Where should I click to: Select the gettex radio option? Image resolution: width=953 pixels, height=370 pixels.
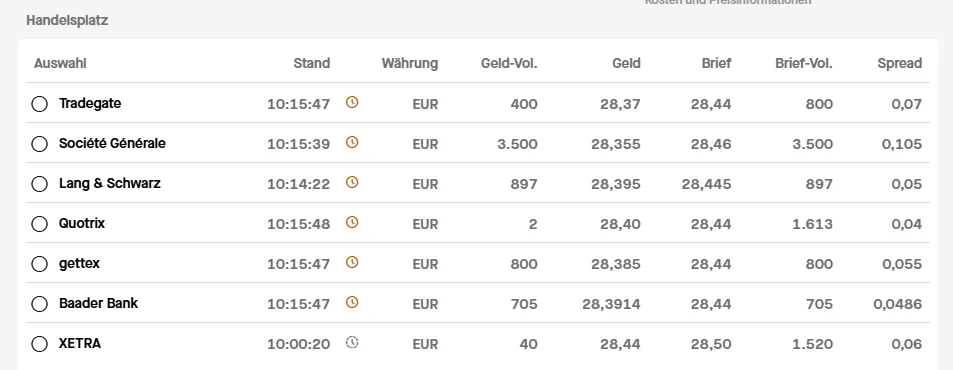pos(40,264)
